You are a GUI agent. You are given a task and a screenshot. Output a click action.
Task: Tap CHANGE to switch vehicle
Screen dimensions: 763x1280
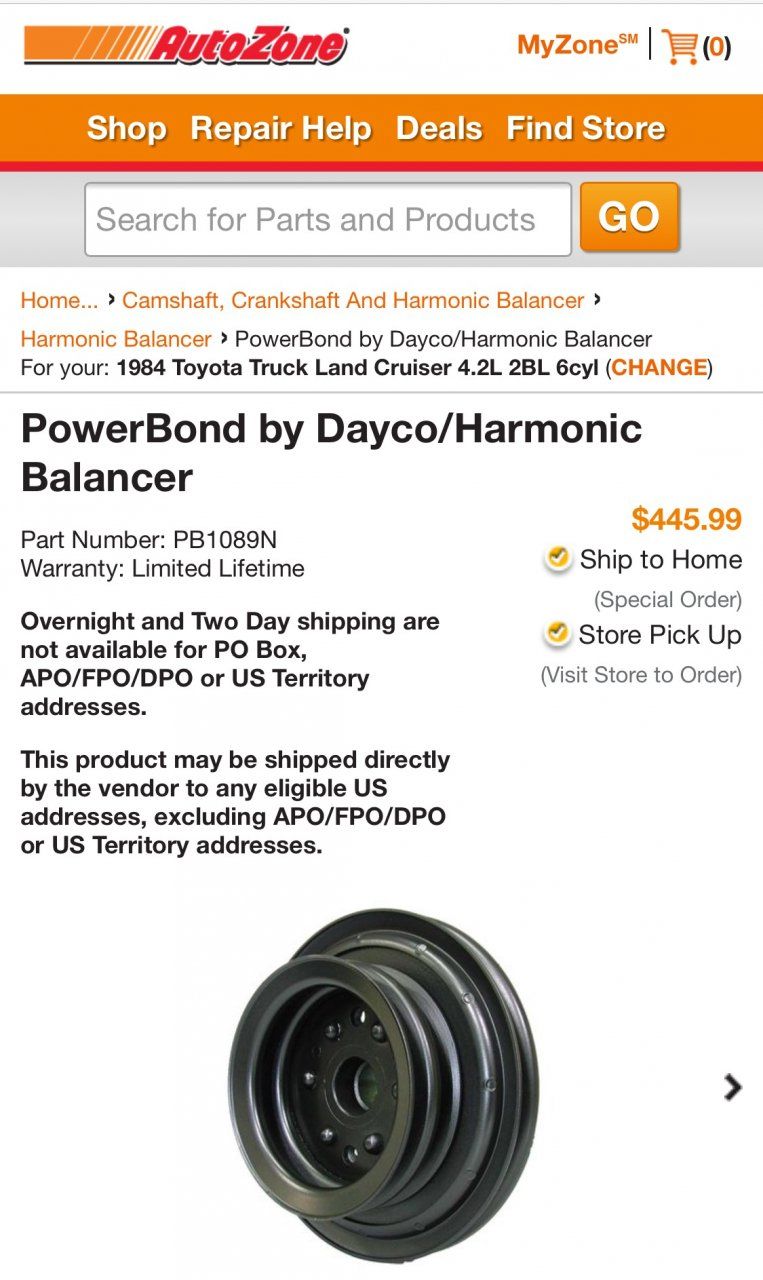tap(659, 367)
